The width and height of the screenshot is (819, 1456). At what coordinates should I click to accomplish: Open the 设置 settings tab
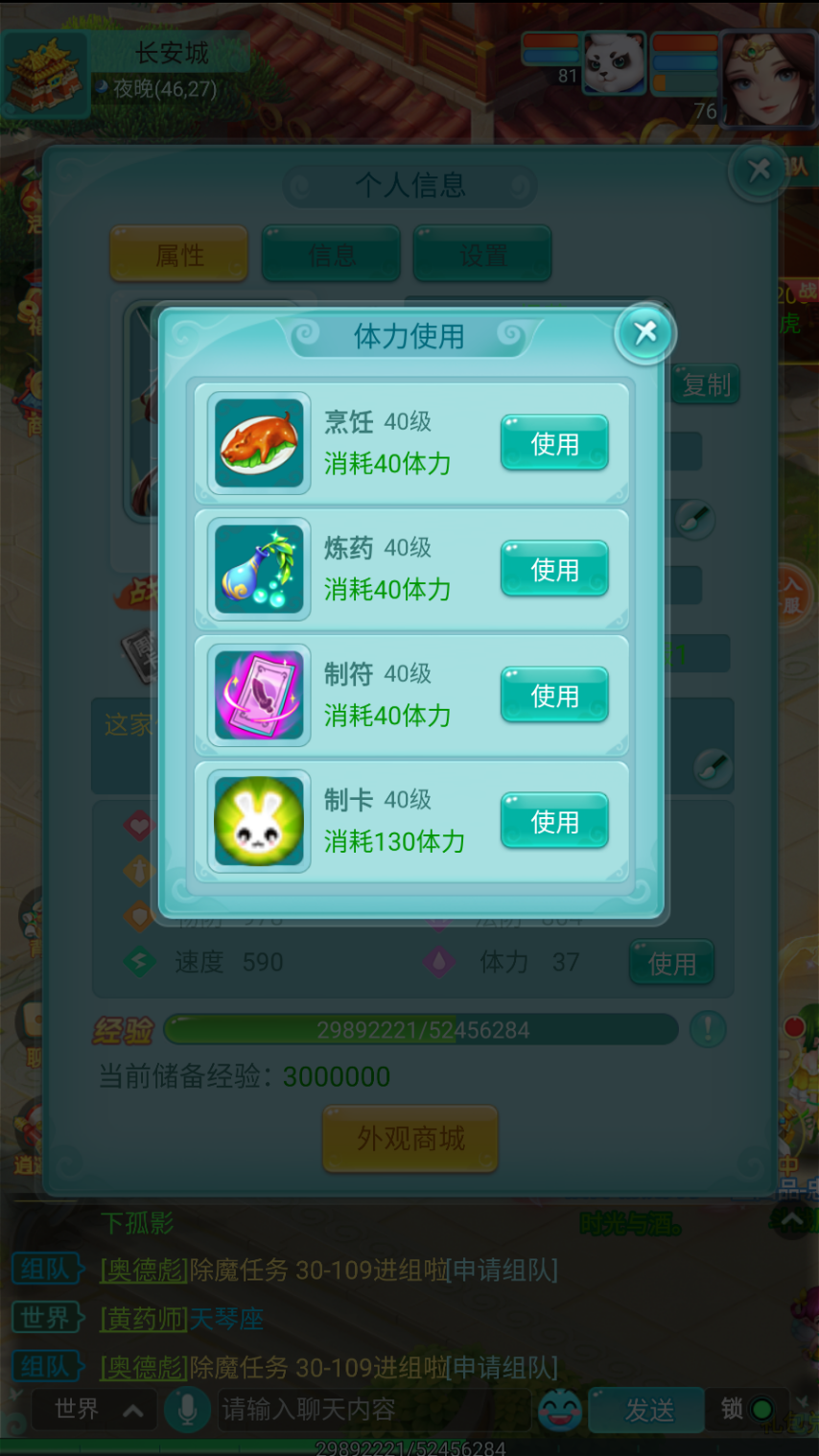point(481,253)
